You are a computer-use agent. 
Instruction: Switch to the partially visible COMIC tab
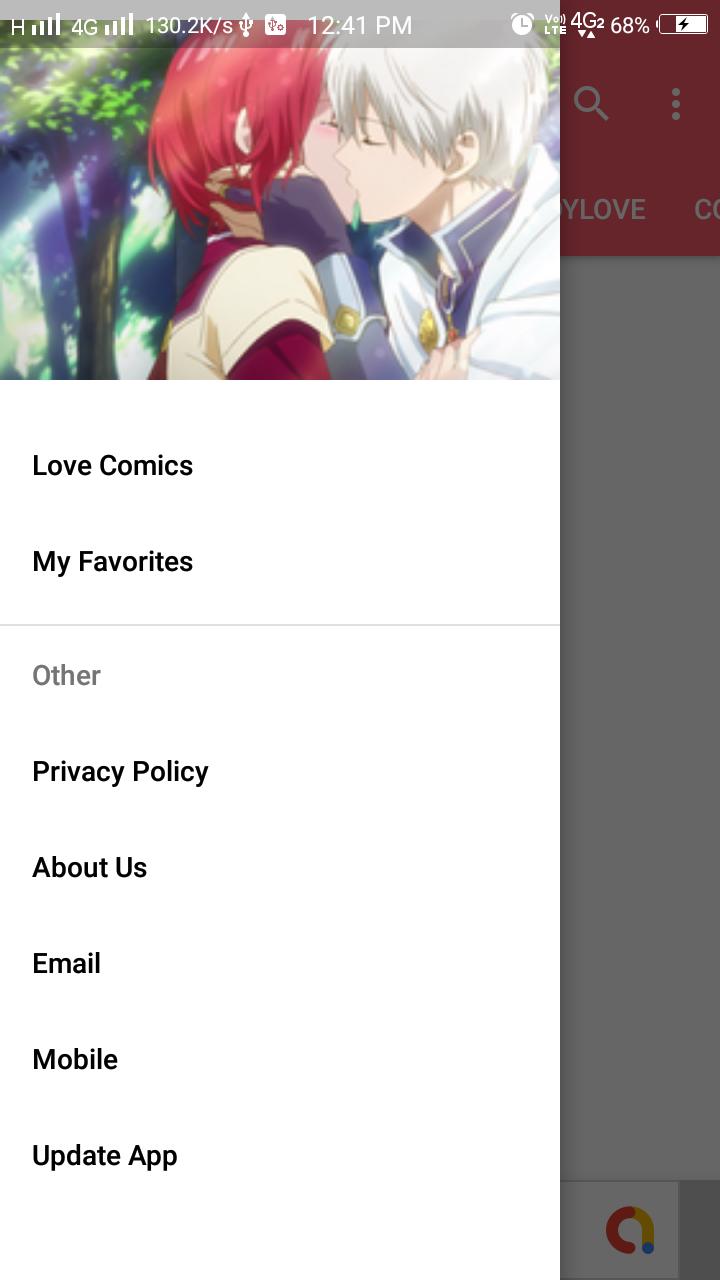click(x=710, y=209)
